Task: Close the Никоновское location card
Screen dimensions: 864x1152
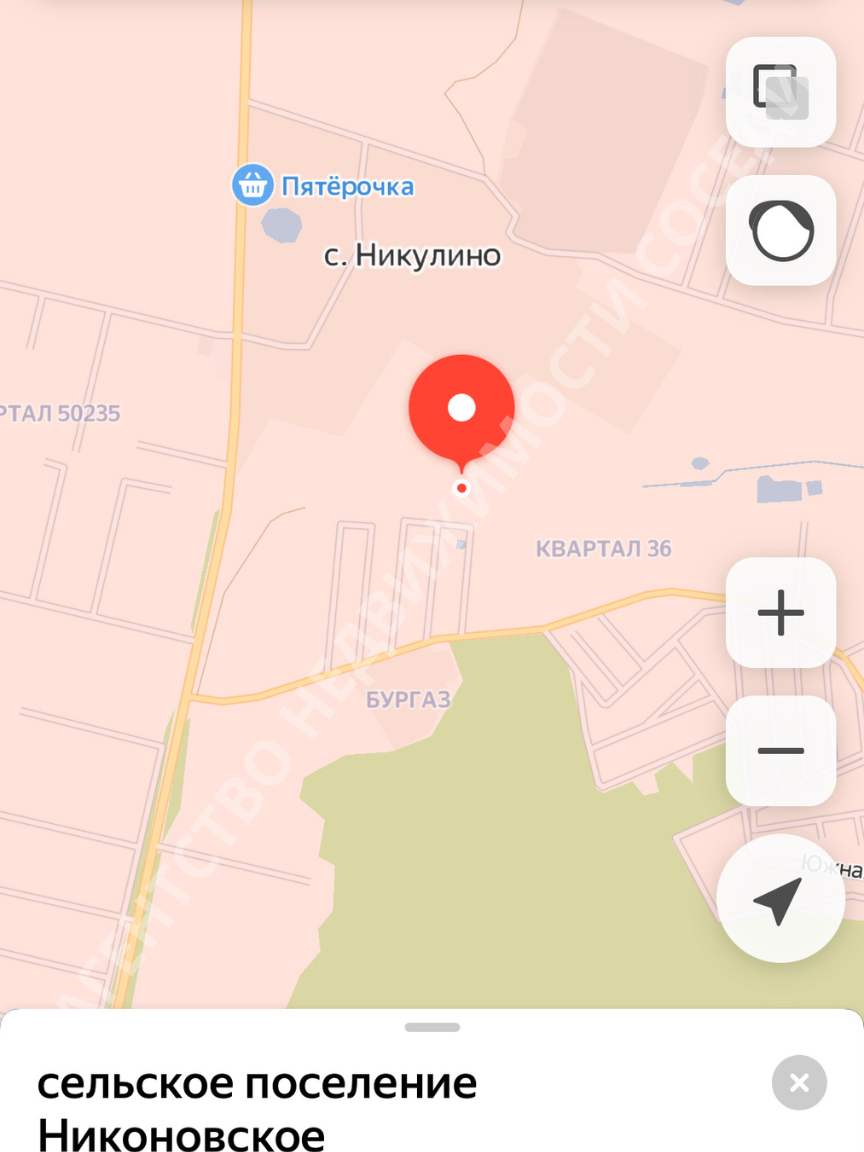Action: tap(799, 1082)
